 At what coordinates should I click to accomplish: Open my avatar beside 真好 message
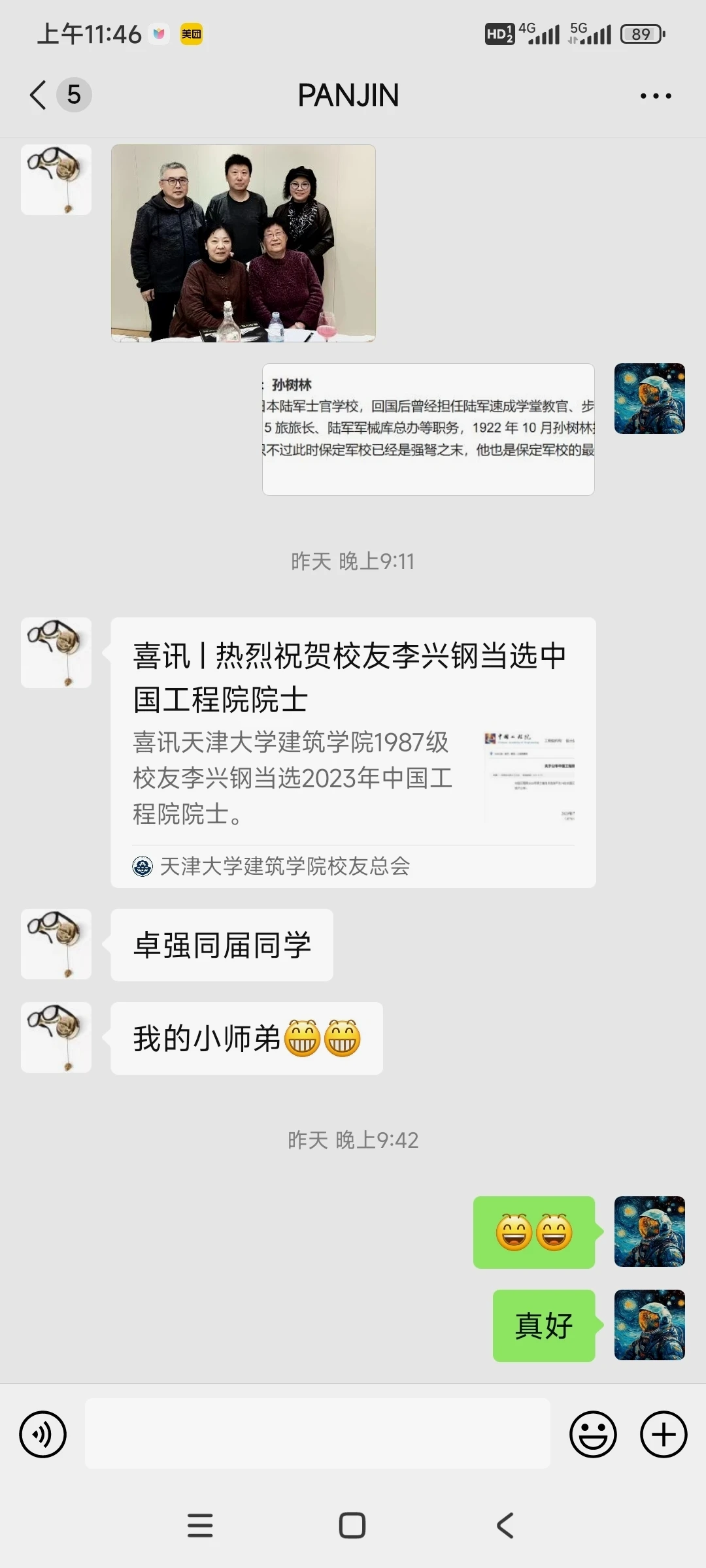click(649, 1325)
